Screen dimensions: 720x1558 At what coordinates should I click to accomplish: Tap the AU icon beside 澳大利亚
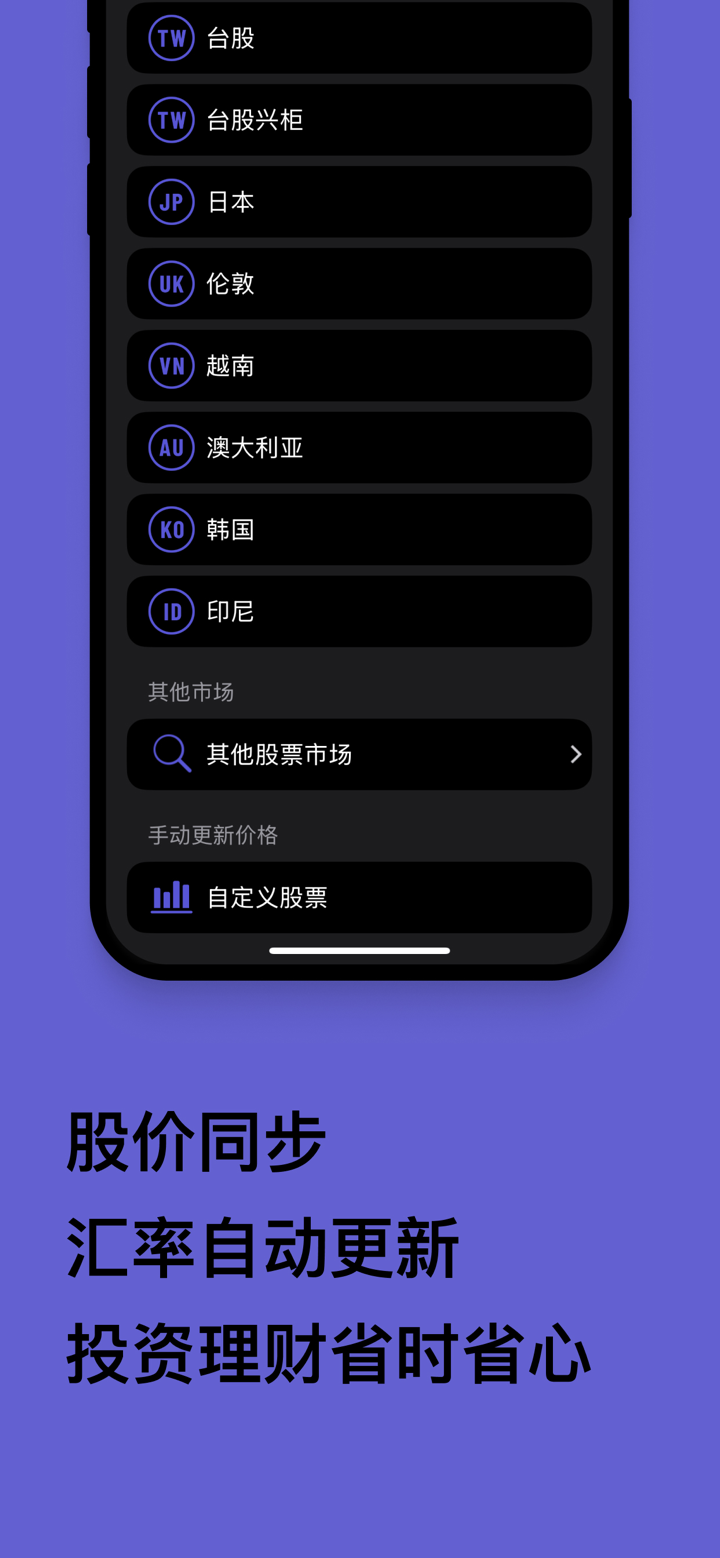coord(171,447)
